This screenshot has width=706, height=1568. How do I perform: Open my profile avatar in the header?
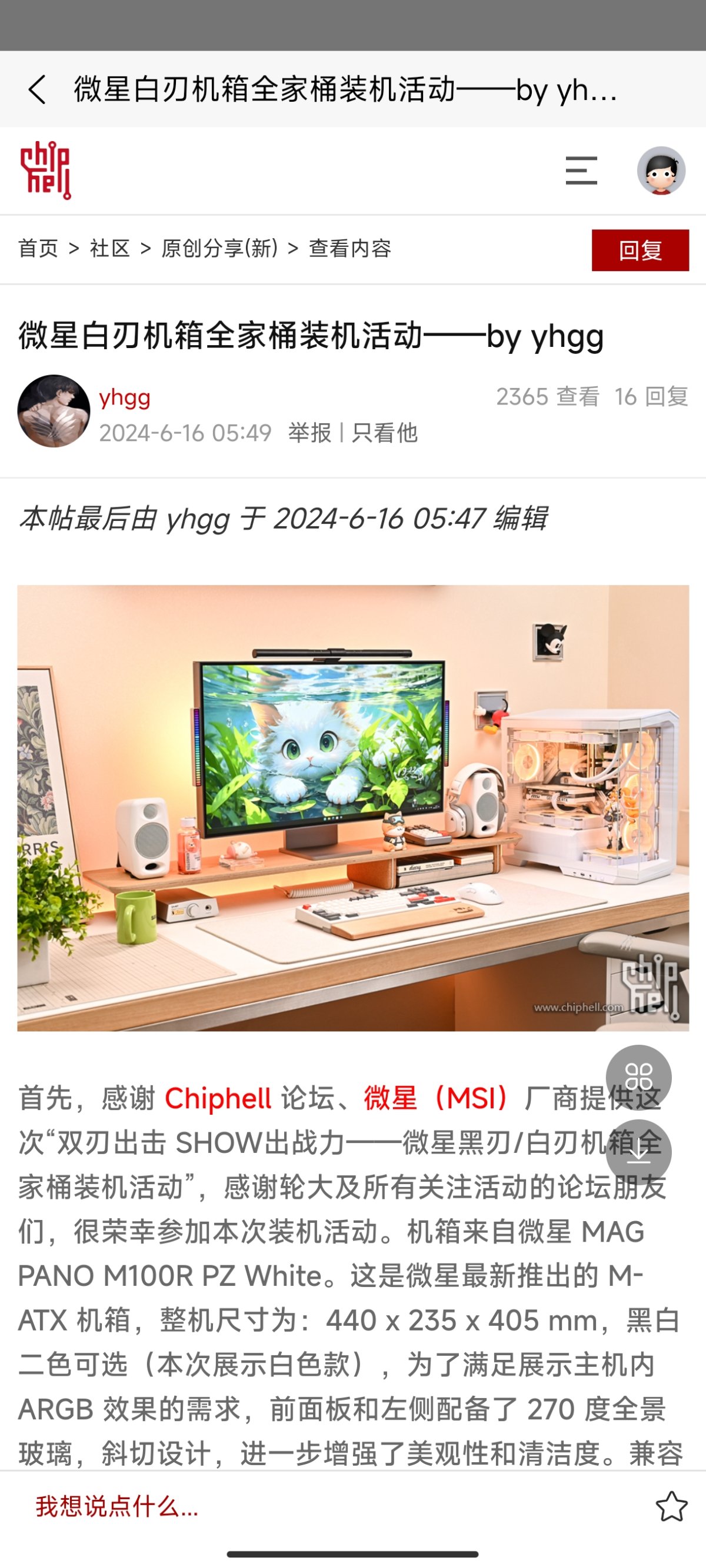coord(661,170)
